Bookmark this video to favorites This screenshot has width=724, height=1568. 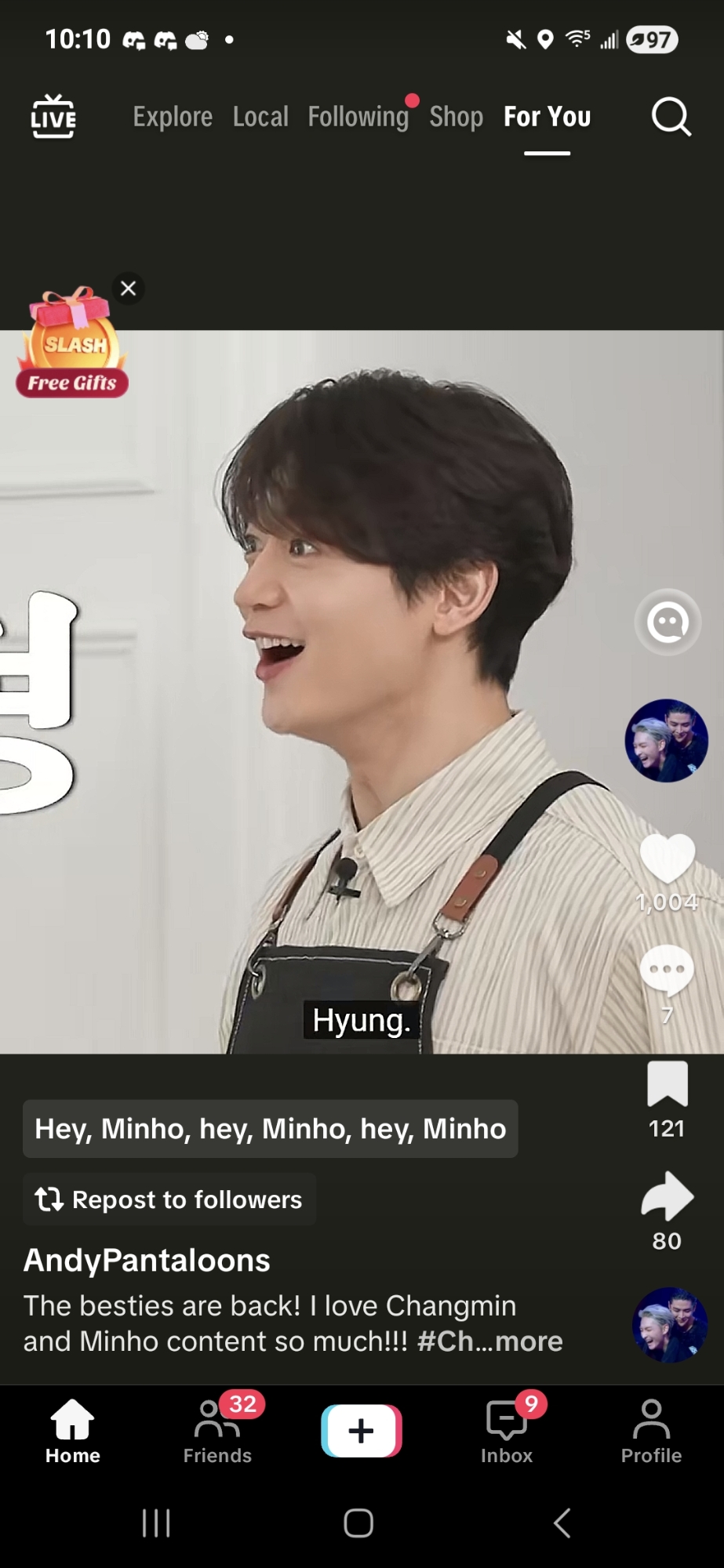click(x=667, y=1083)
